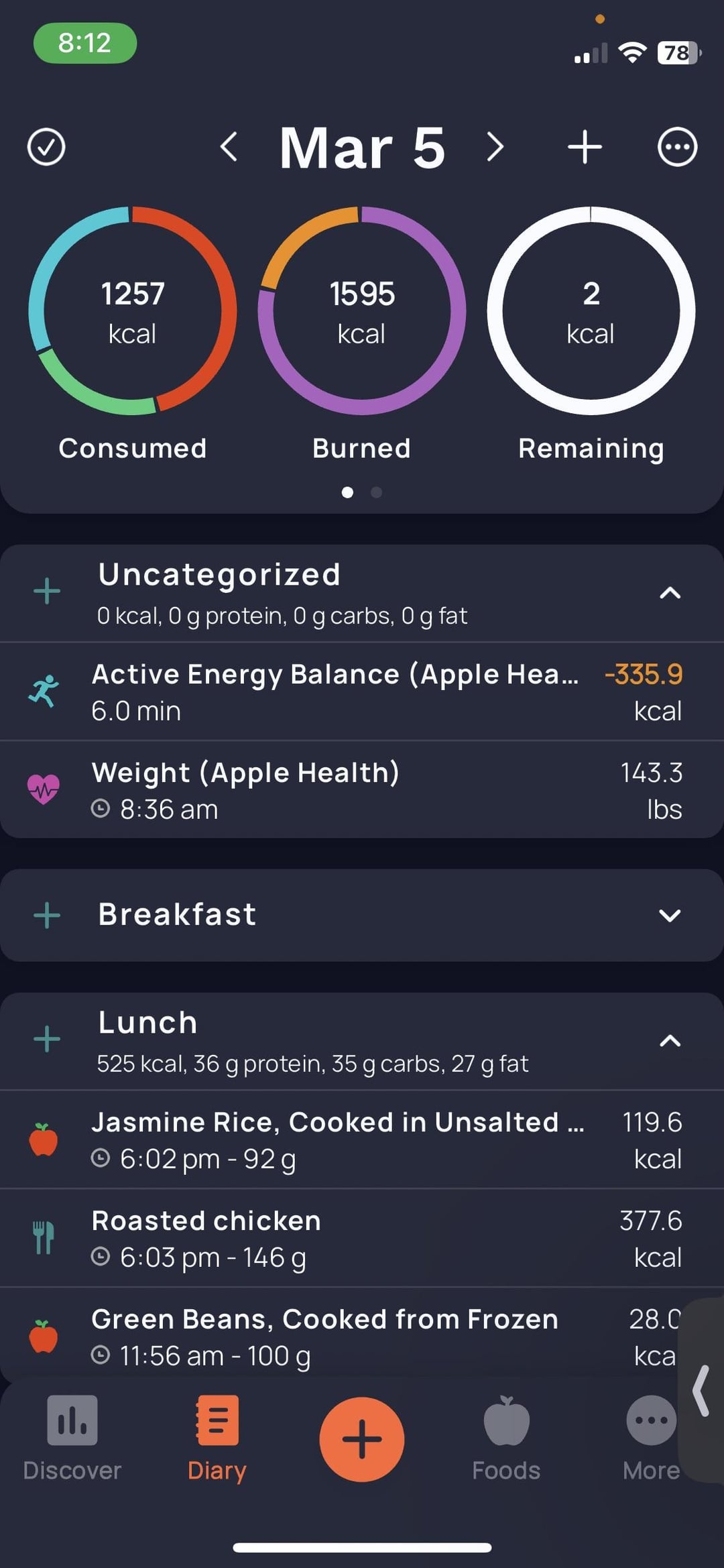Screen dimensions: 724x1568
Task: Open the top more options circle menu
Action: click(677, 147)
